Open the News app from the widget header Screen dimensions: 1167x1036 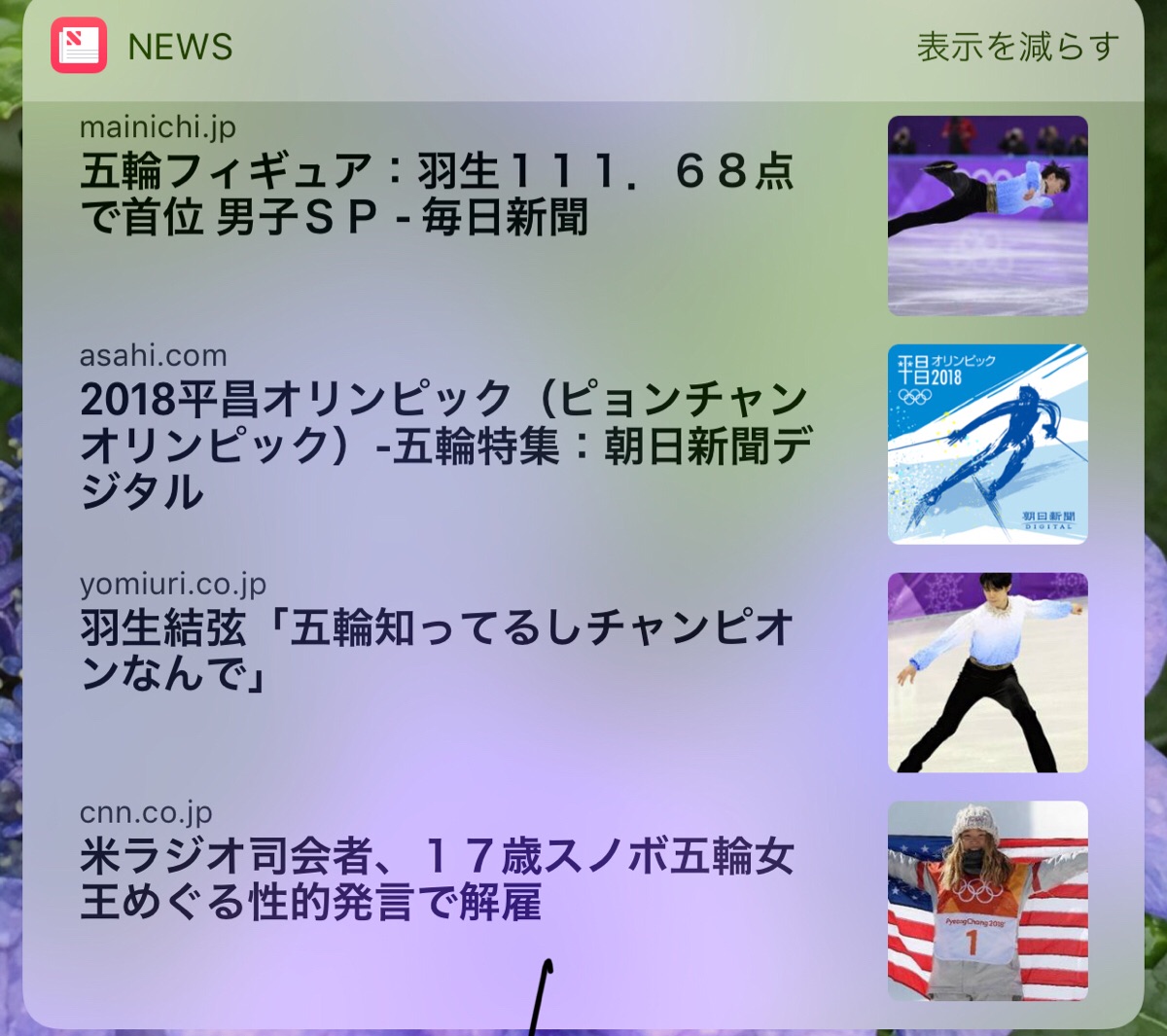point(79,46)
